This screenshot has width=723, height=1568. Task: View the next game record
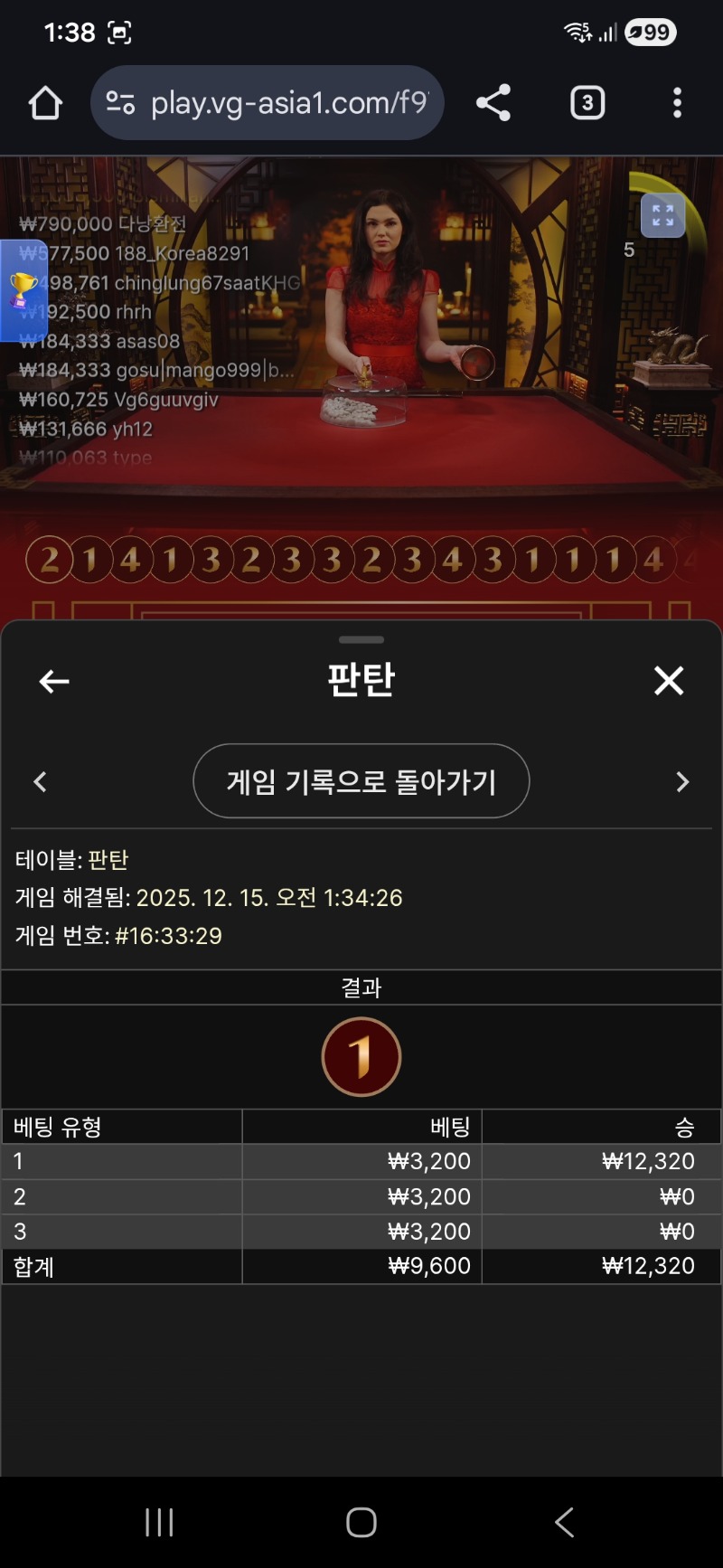682,782
